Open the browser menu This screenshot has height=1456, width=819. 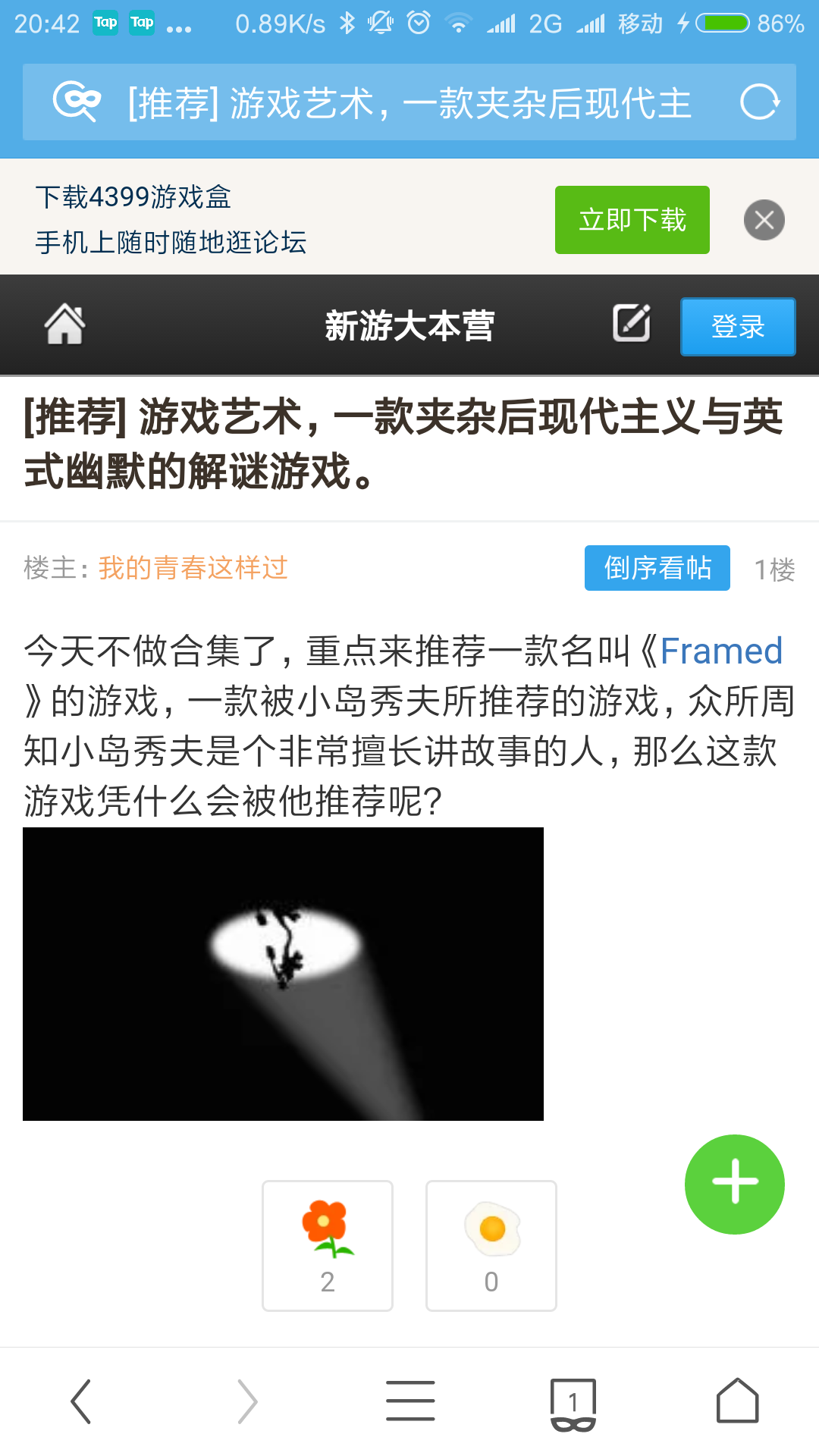coord(410,1401)
